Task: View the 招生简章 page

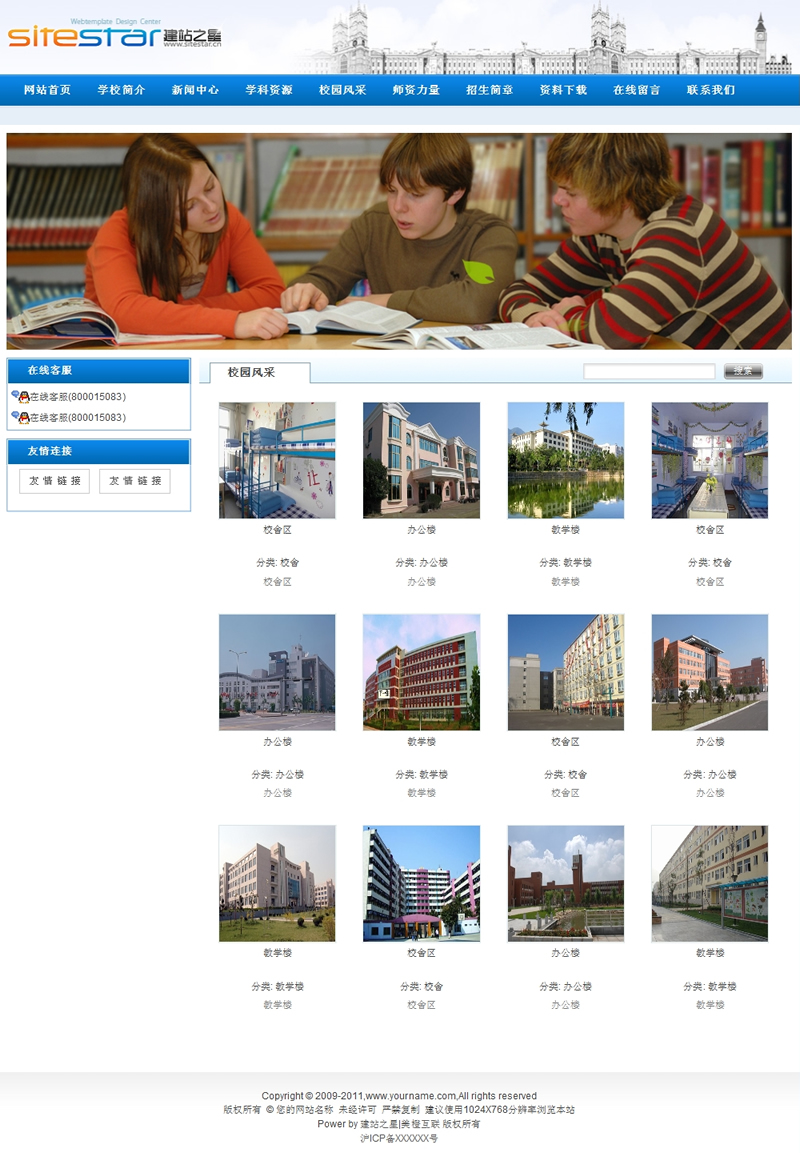Action: [x=490, y=90]
